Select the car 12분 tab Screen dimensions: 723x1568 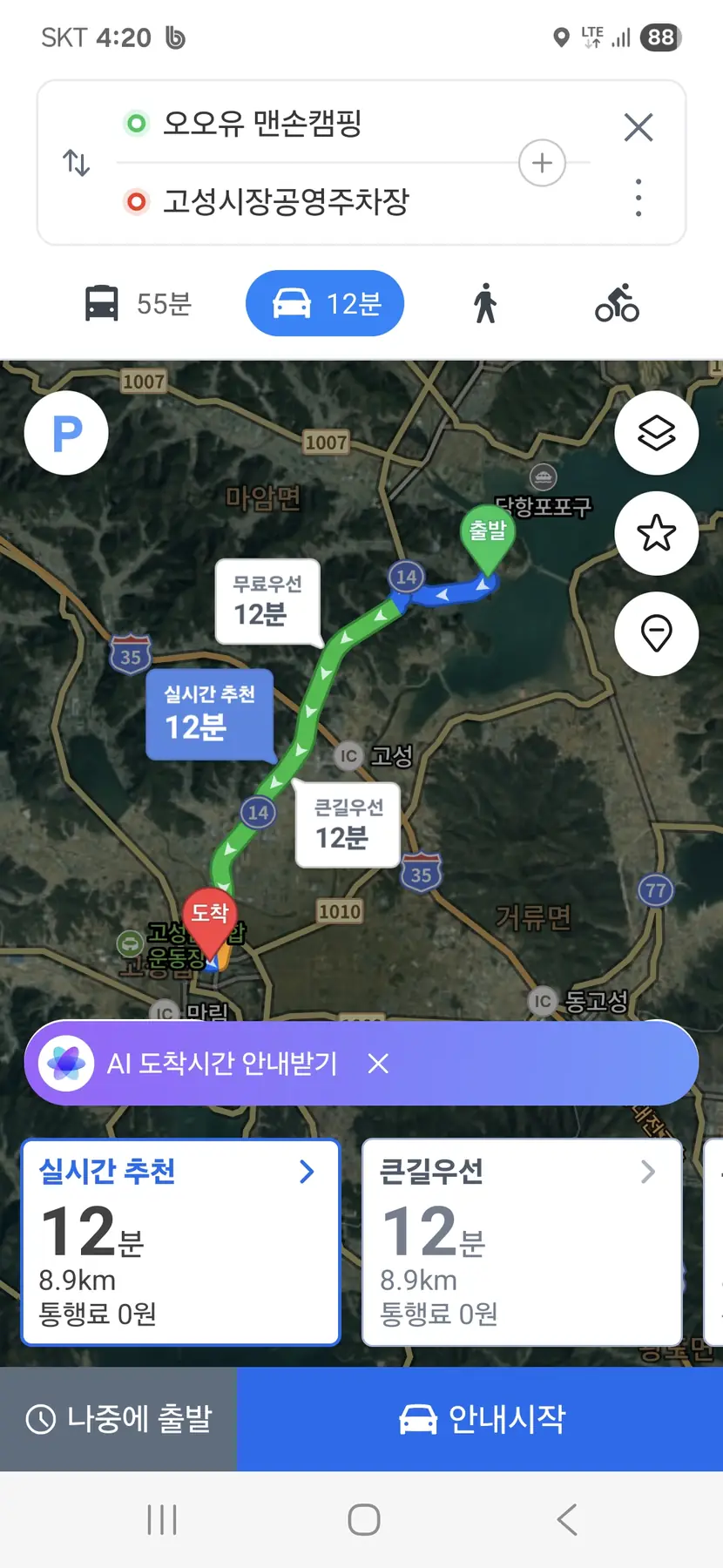pyautogui.click(x=325, y=304)
